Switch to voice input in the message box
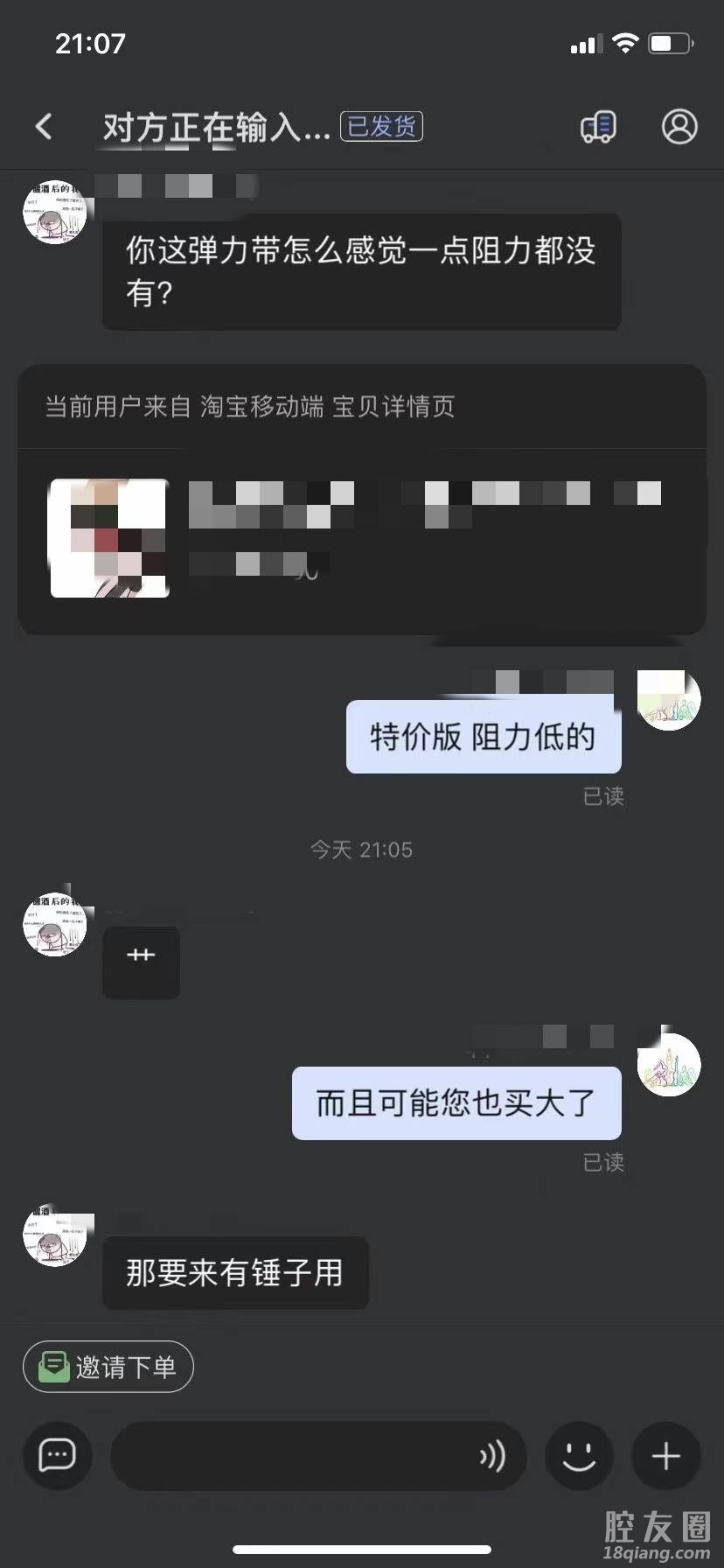The width and height of the screenshot is (724, 1568). tap(492, 1456)
